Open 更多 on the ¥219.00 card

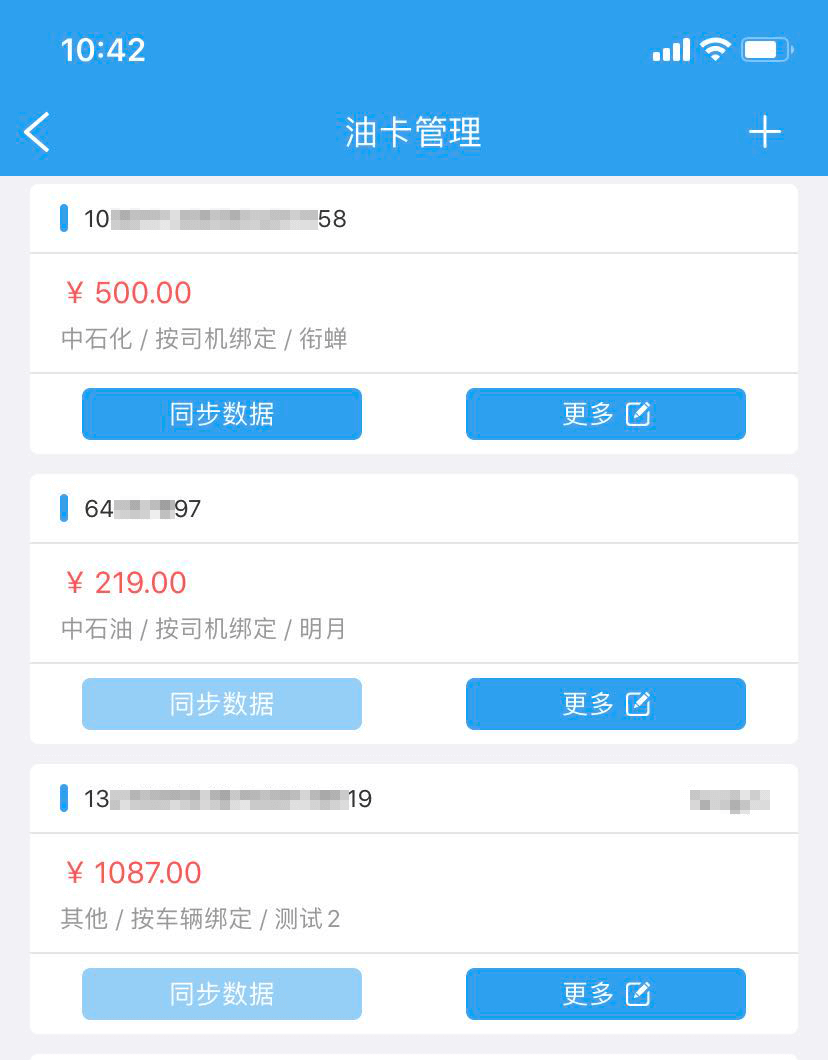coord(605,704)
